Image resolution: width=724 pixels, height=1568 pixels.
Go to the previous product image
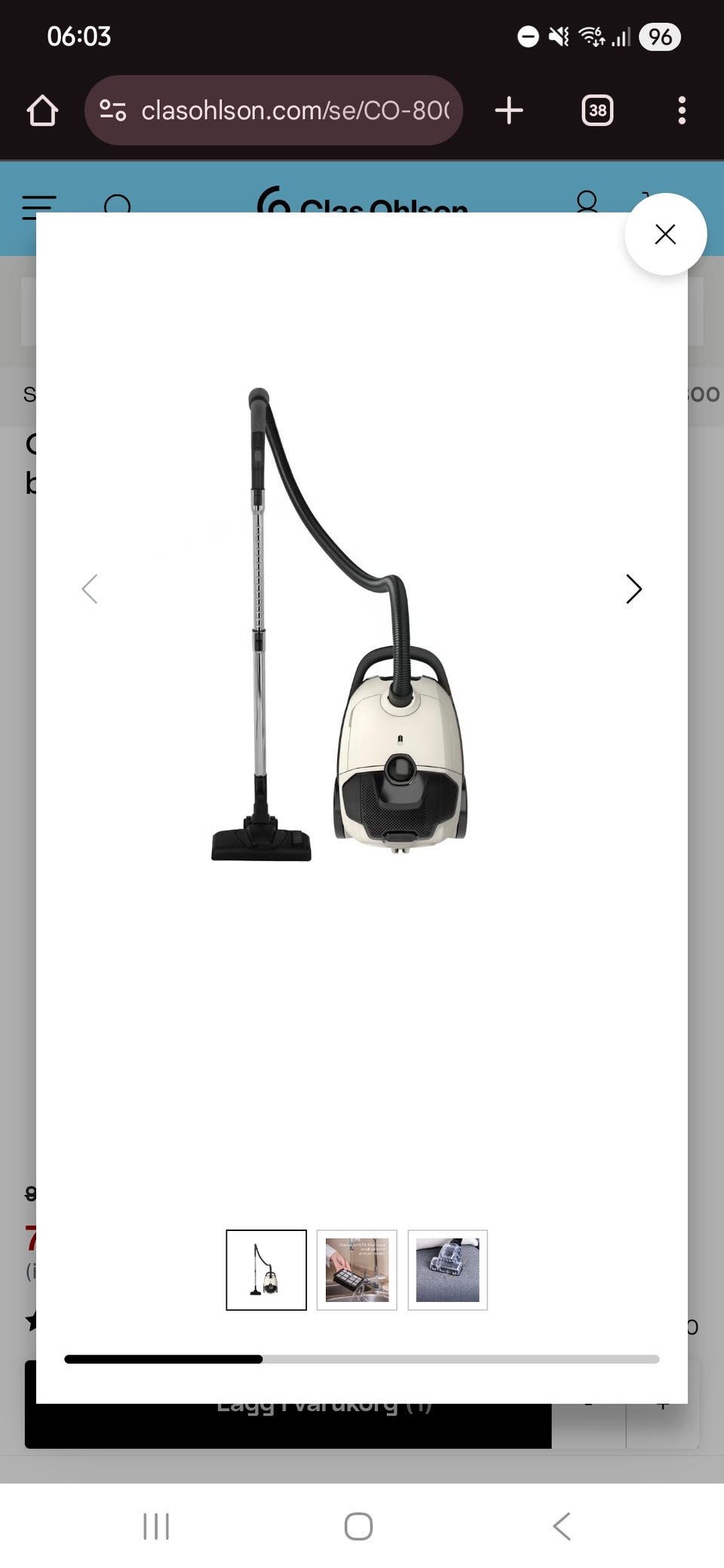[90, 589]
